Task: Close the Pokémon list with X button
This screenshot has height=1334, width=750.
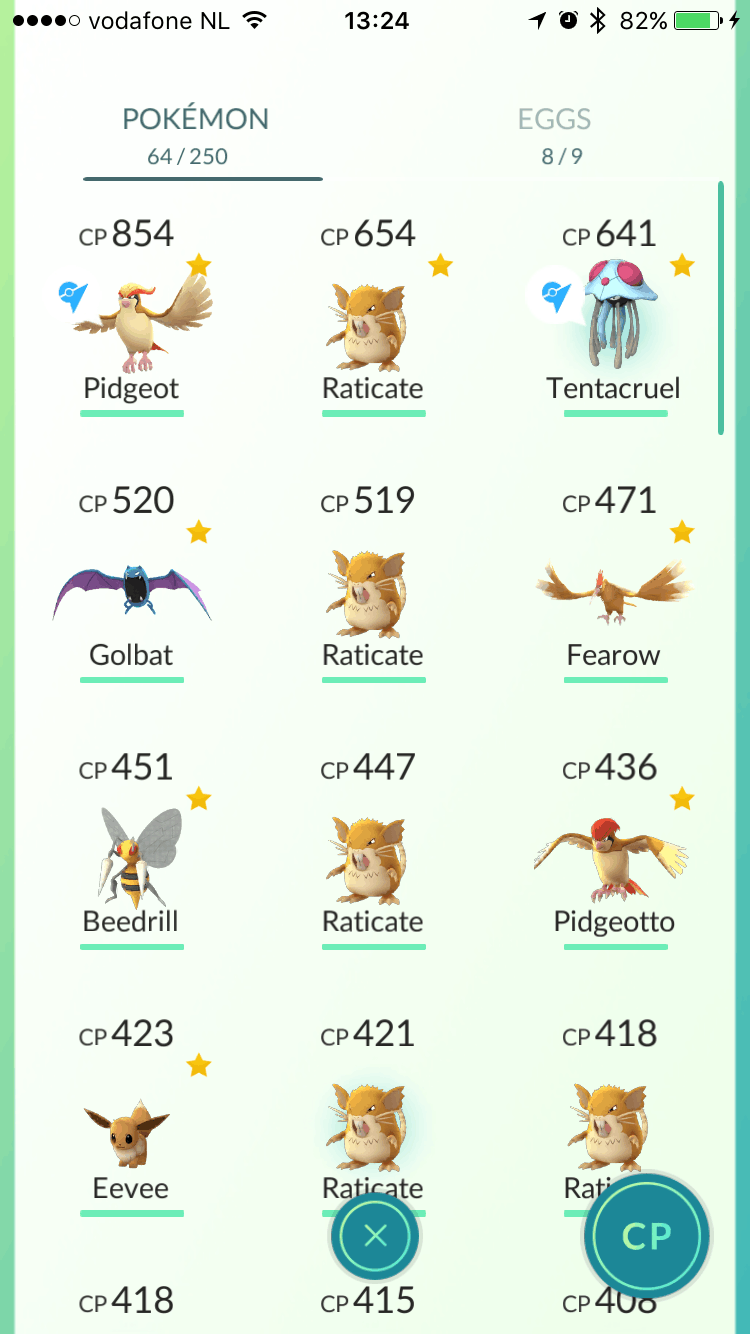Action: (x=375, y=1236)
